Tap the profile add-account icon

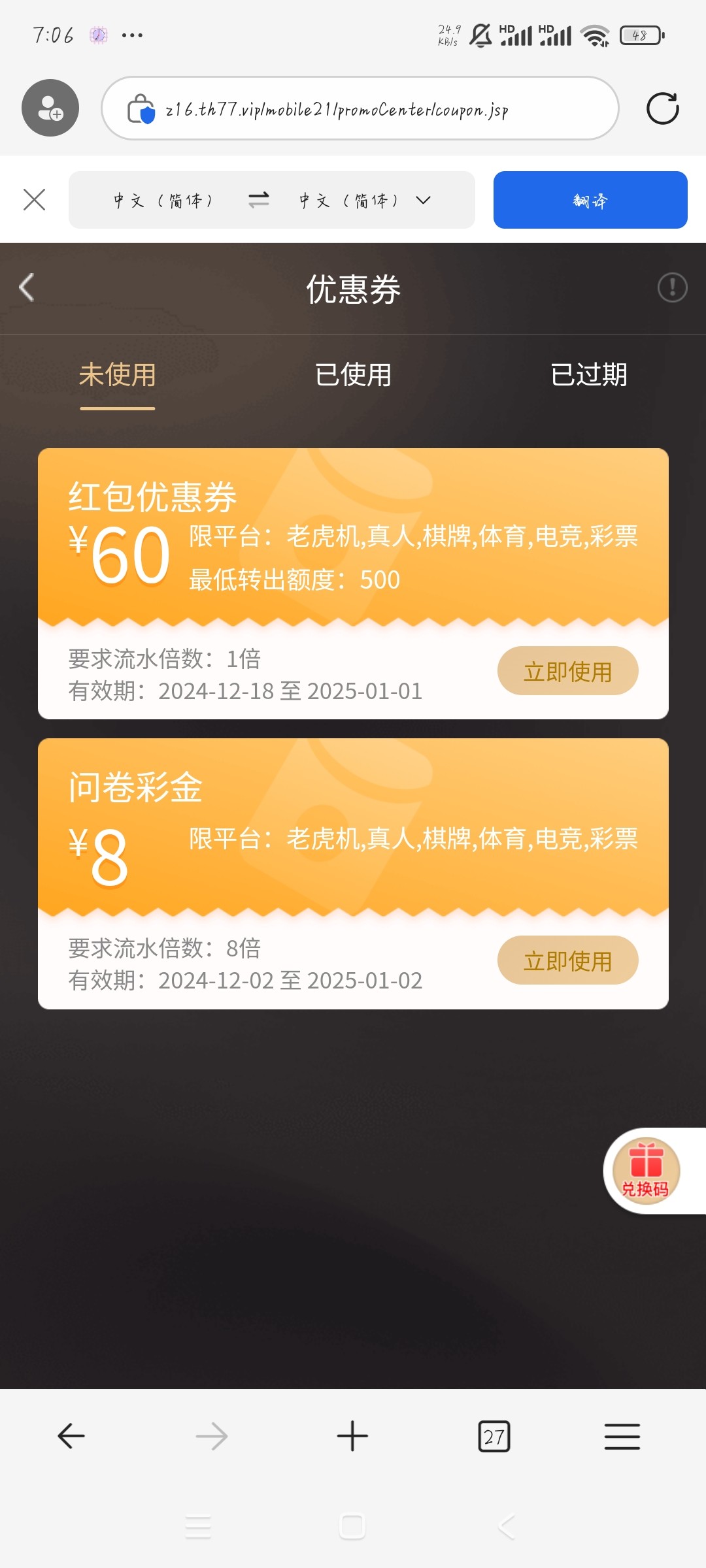[50, 108]
